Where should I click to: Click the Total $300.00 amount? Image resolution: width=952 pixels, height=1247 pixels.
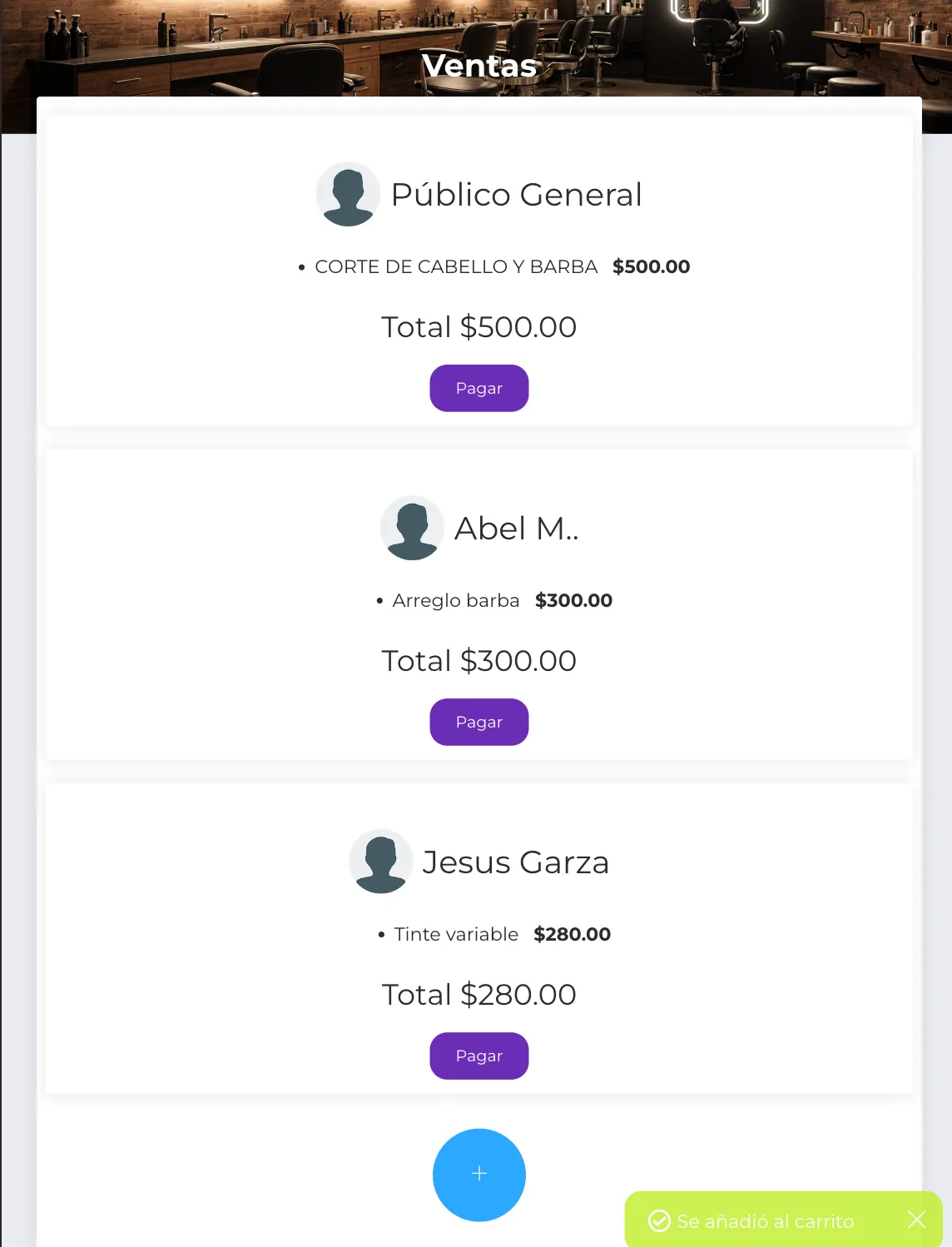click(478, 660)
